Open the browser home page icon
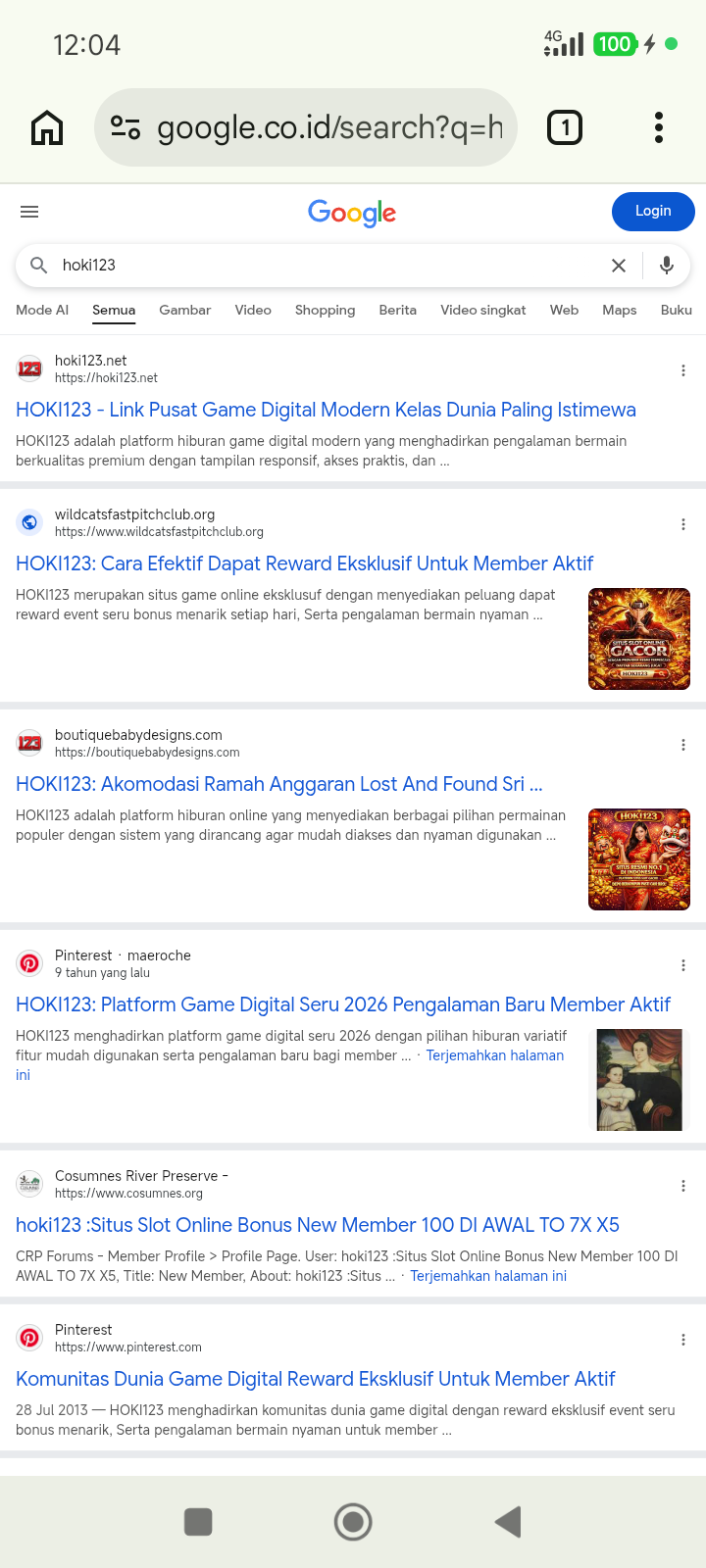Screen dimensions: 706x1568 47,127
